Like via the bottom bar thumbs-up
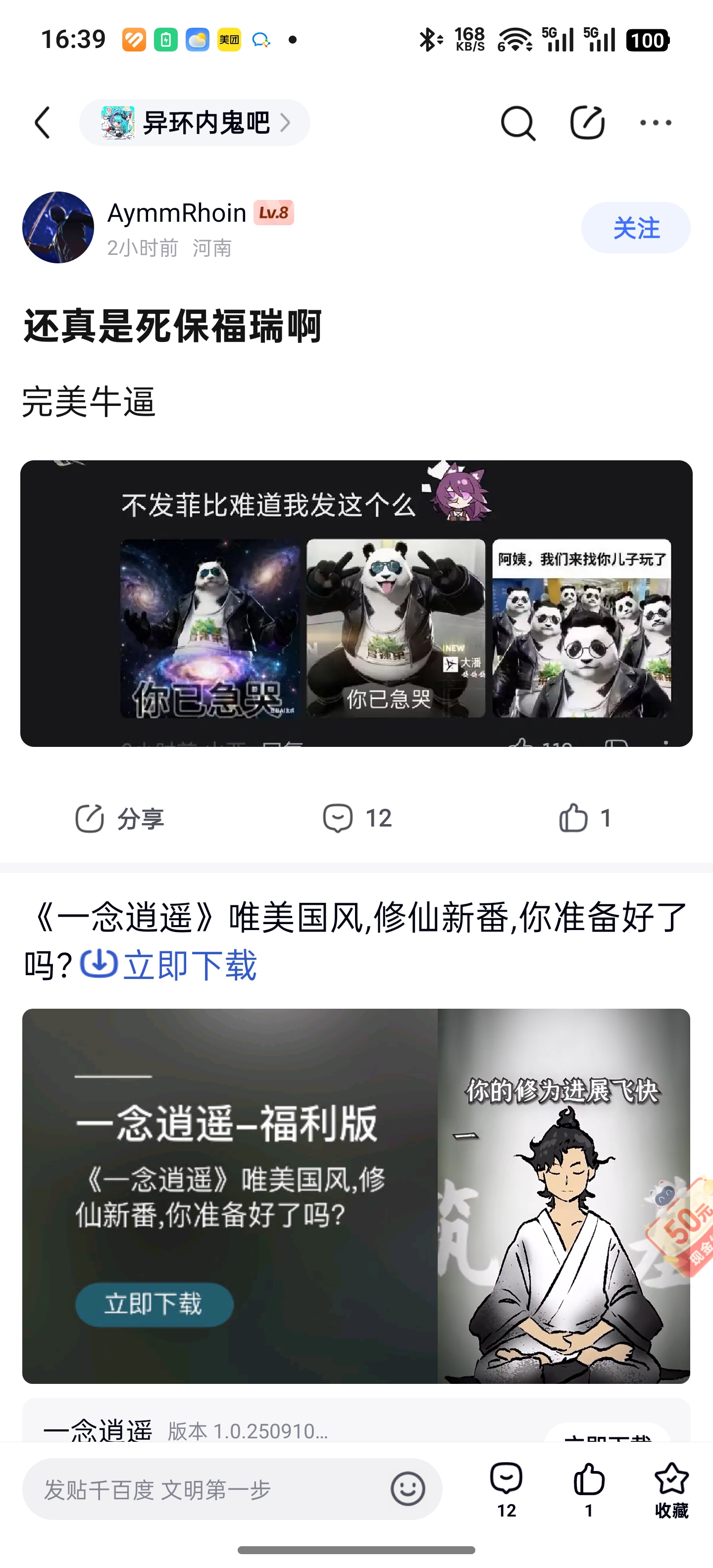 [589, 1489]
